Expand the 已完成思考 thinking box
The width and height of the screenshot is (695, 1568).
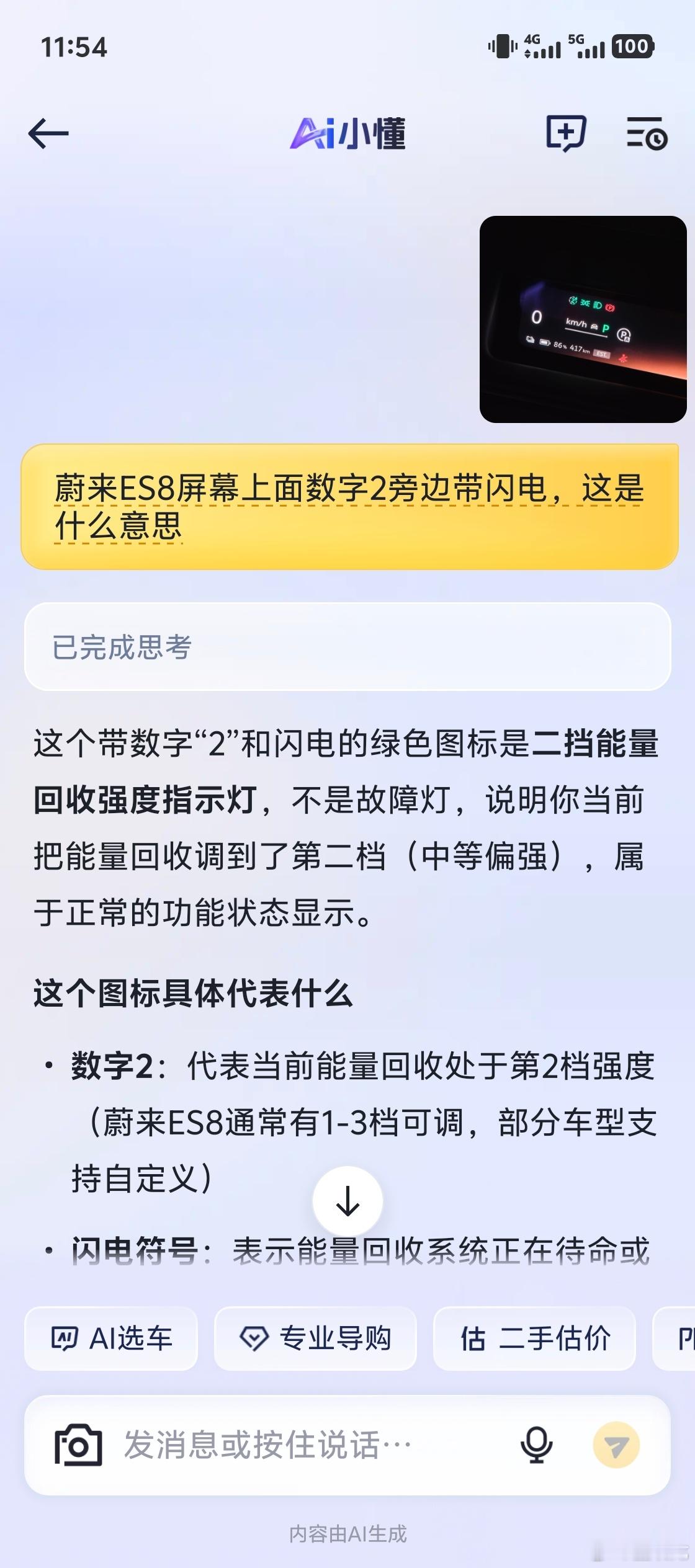[x=347, y=647]
